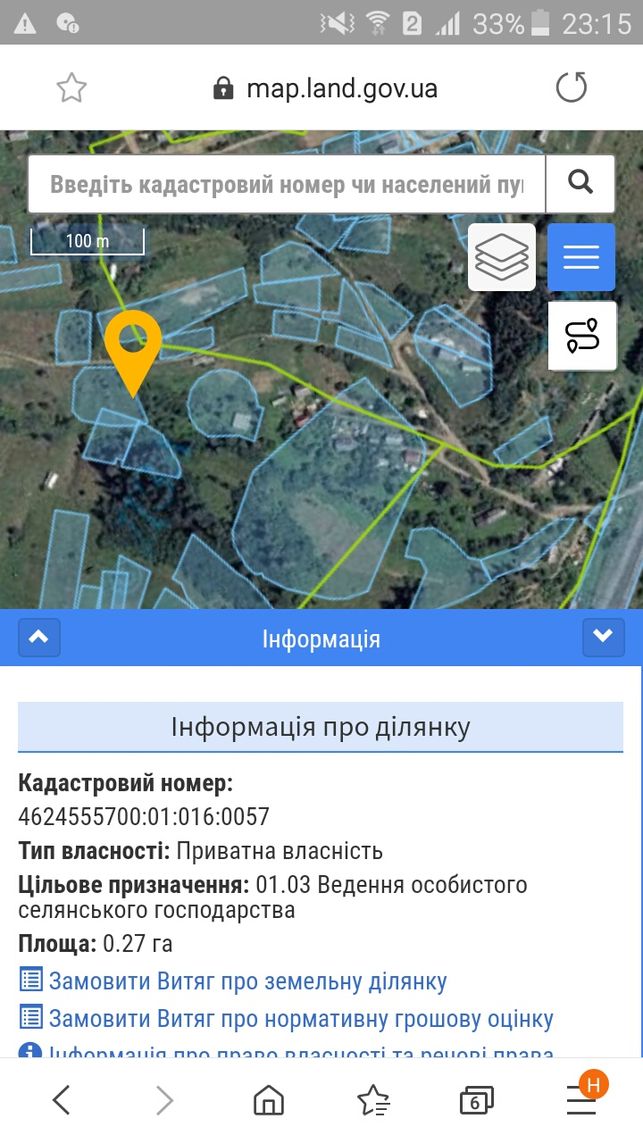Bookmark this page with the star icon

(71, 88)
